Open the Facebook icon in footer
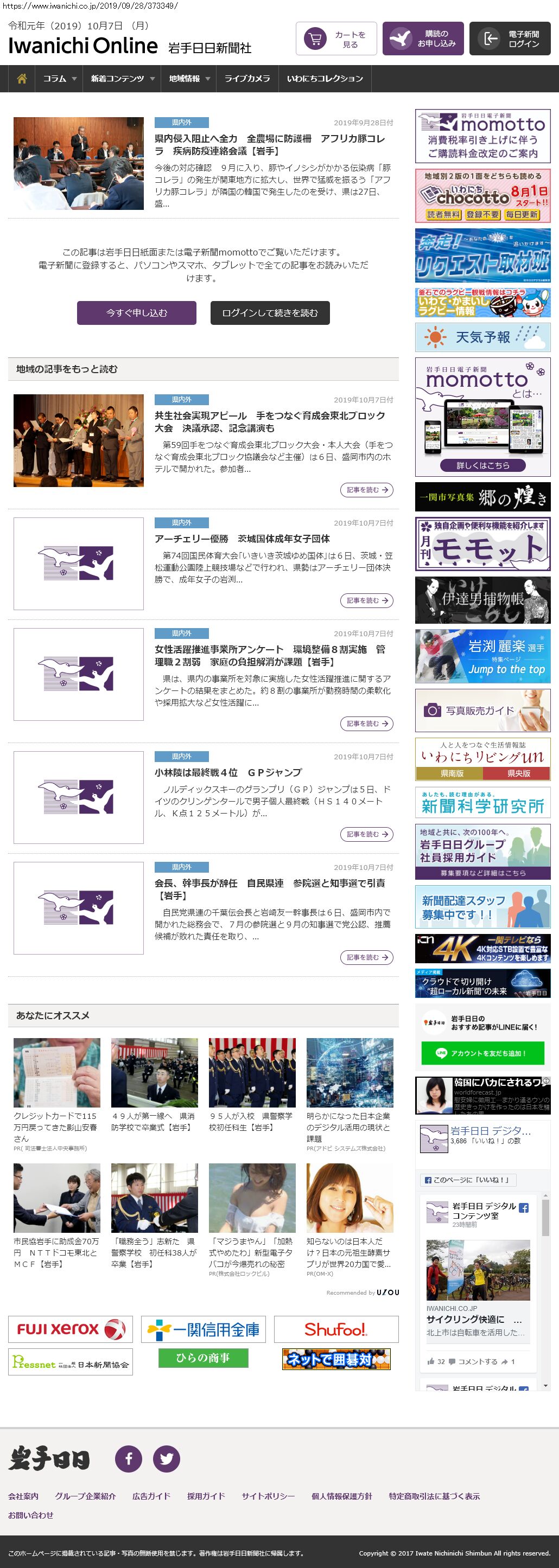Viewport: 559px width, 1568px height. [x=129, y=1458]
